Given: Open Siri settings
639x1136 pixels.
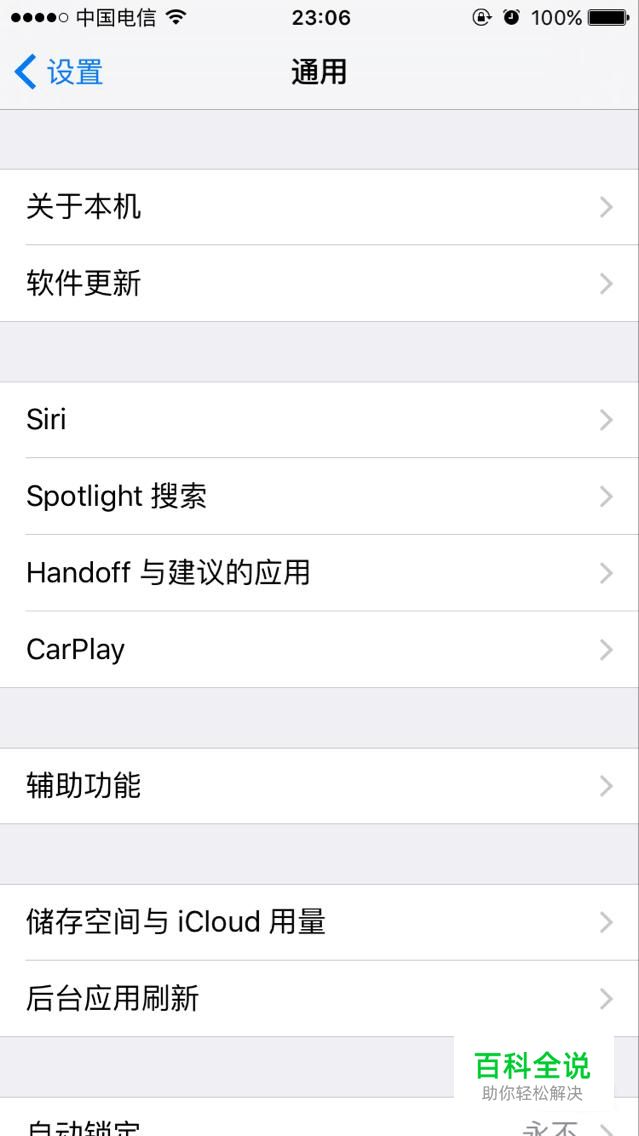Looking at the screenshot, I should (320, 419).
